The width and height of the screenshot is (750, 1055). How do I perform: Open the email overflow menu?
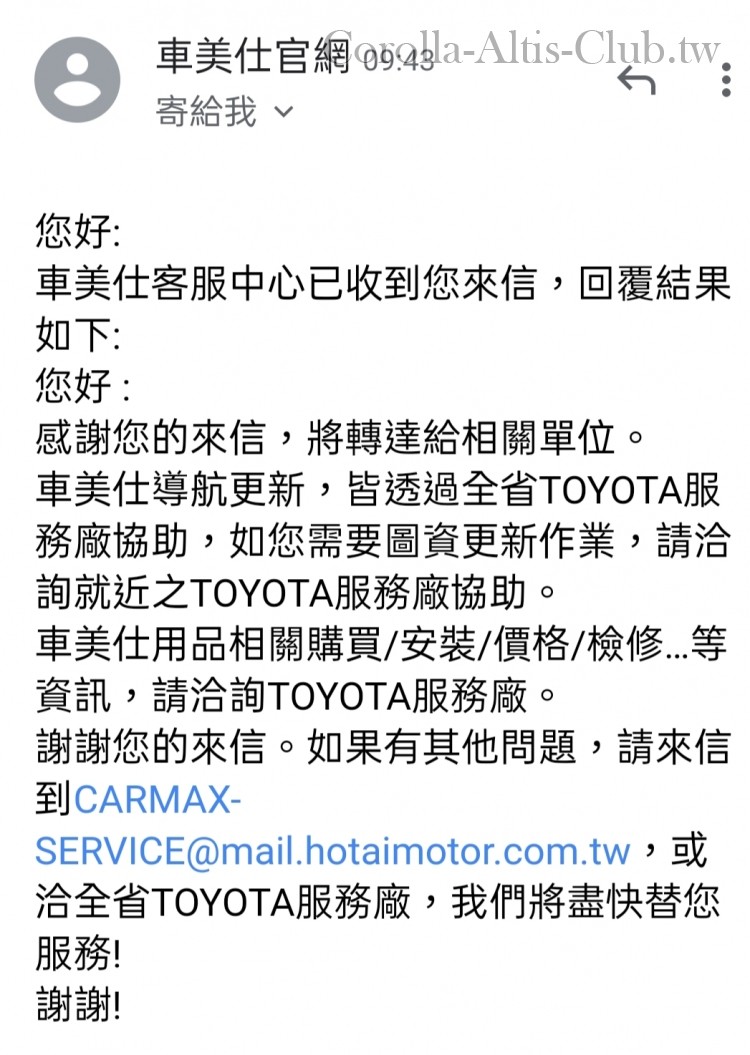[727, 79]
